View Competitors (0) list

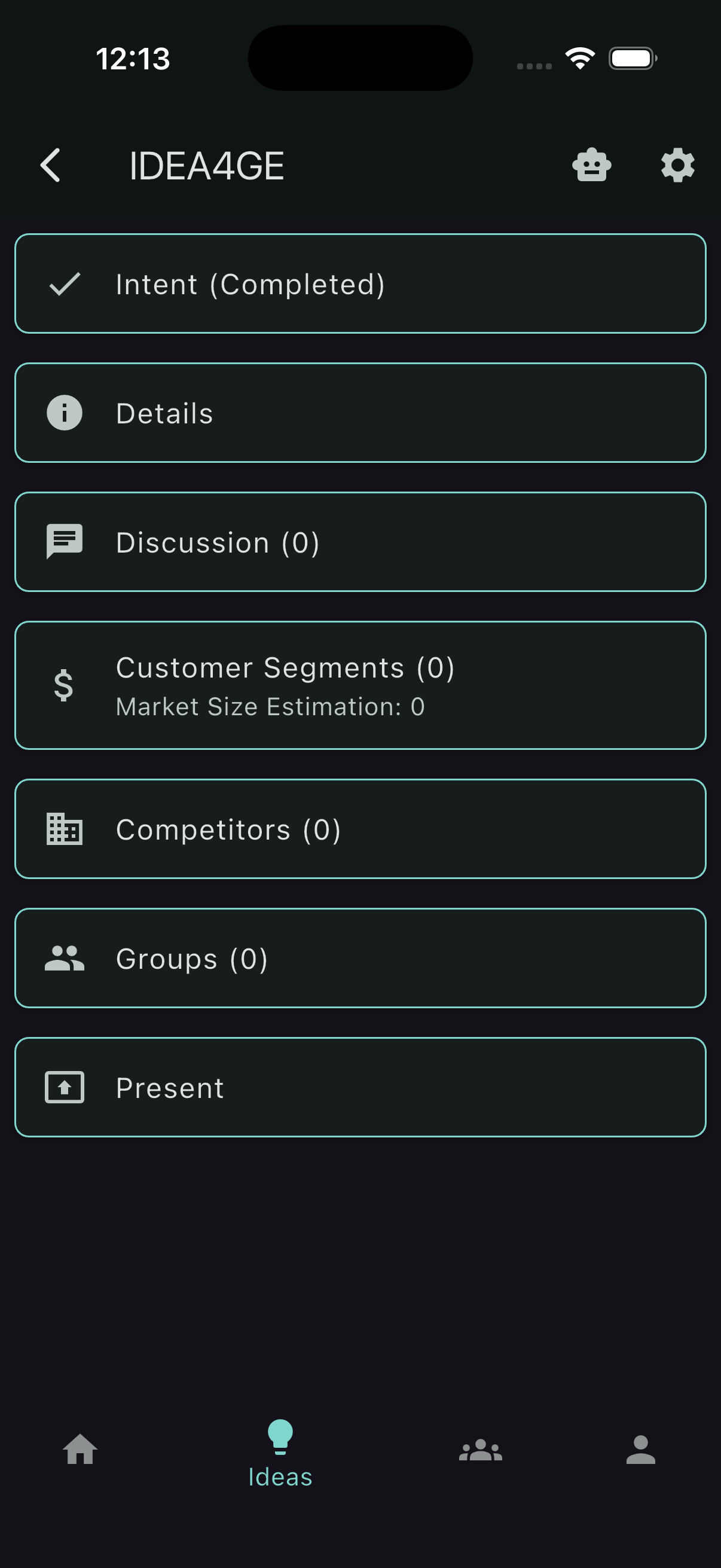pos(360,829)
